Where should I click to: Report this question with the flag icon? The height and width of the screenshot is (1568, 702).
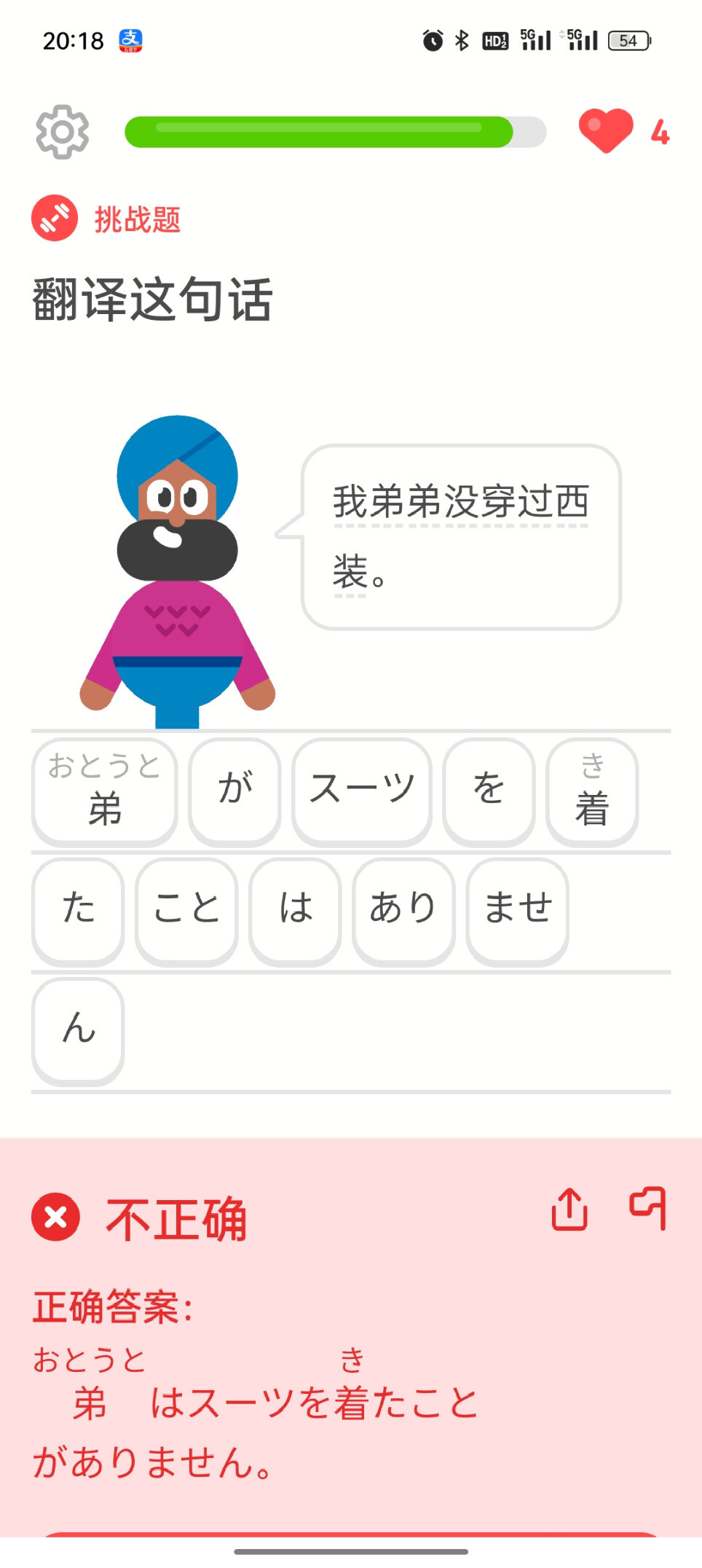click(x=648, y=1208)
